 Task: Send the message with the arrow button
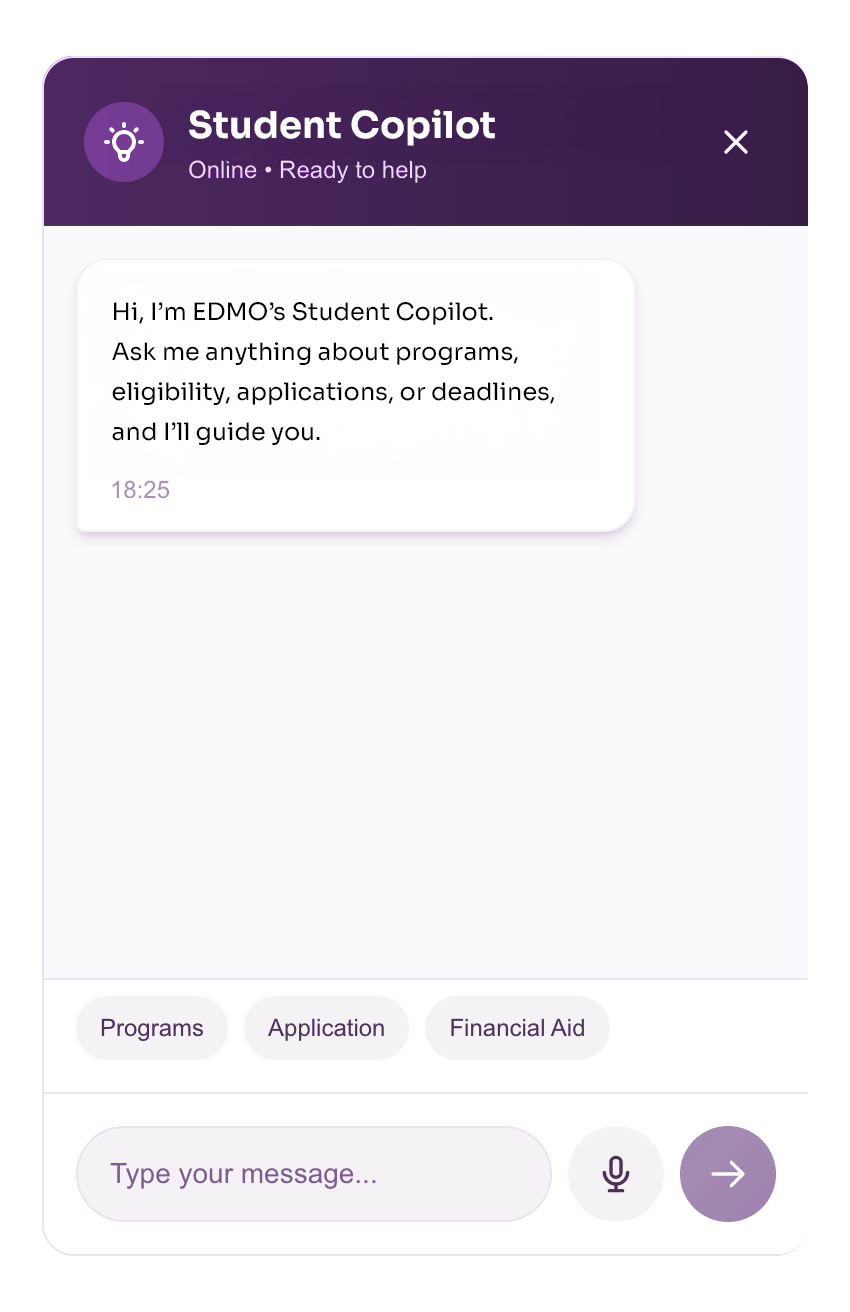728,1174
